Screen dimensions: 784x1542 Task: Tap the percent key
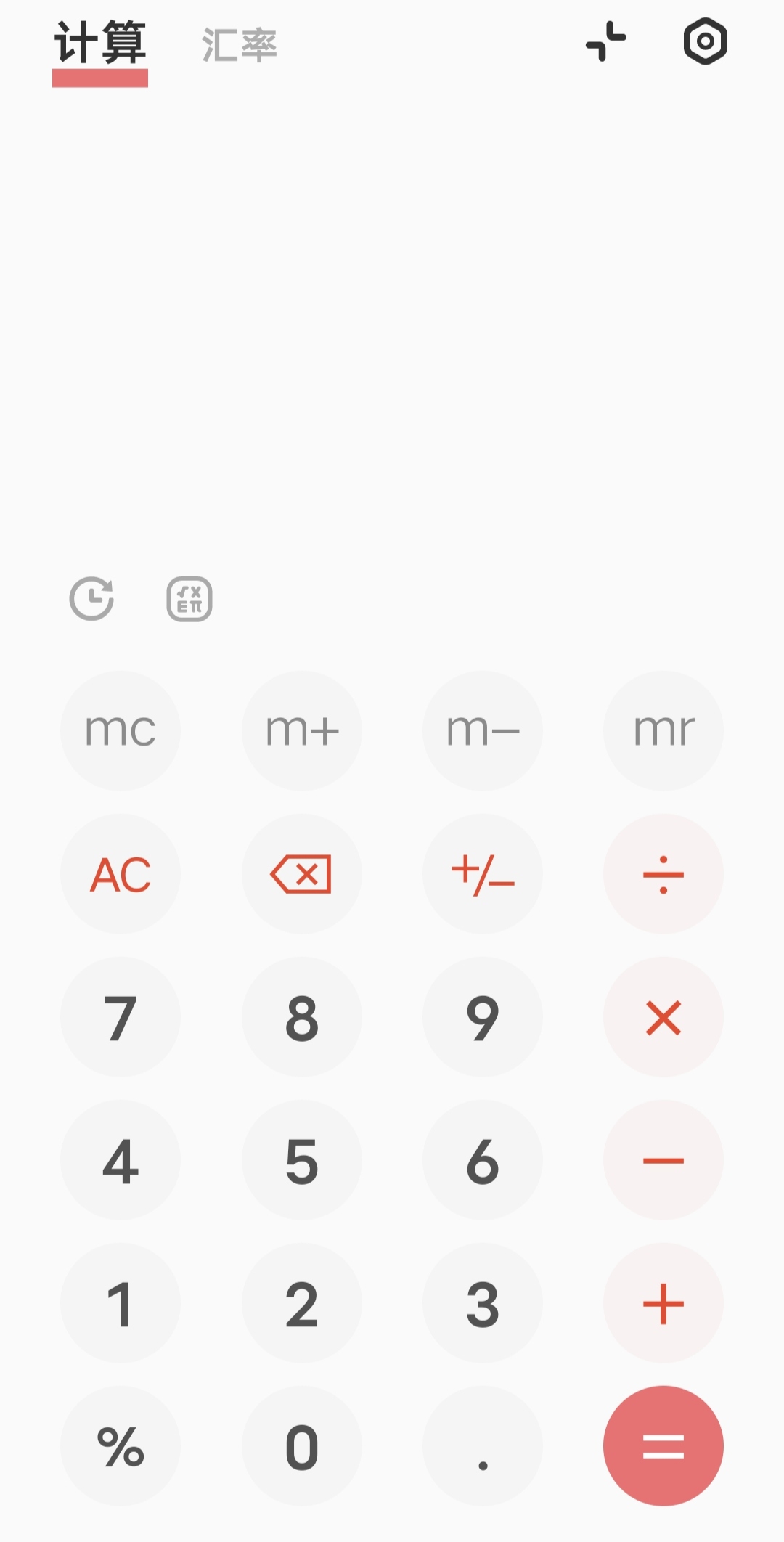click(121, 1446)
